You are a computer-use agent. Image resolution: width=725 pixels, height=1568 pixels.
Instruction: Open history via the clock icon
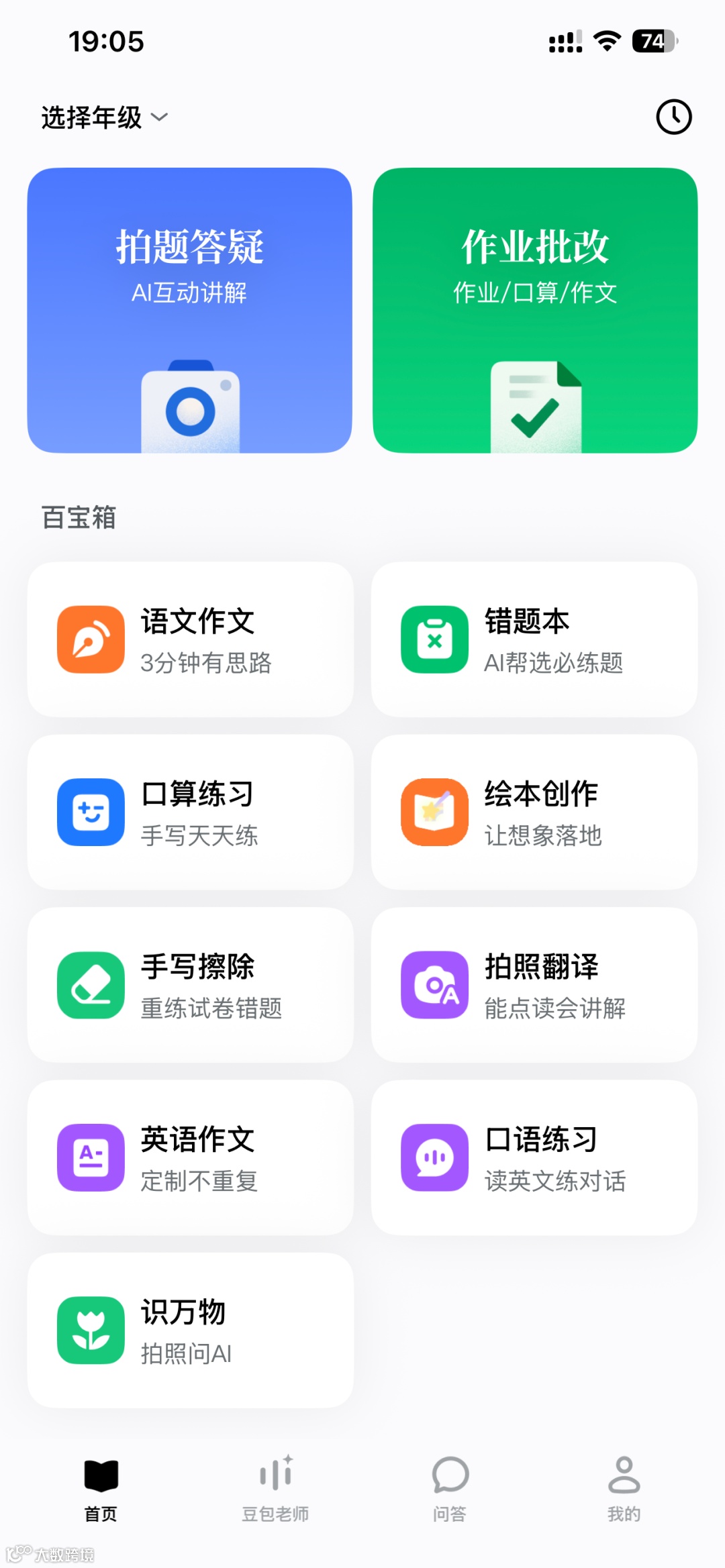[x=673, y=117]
